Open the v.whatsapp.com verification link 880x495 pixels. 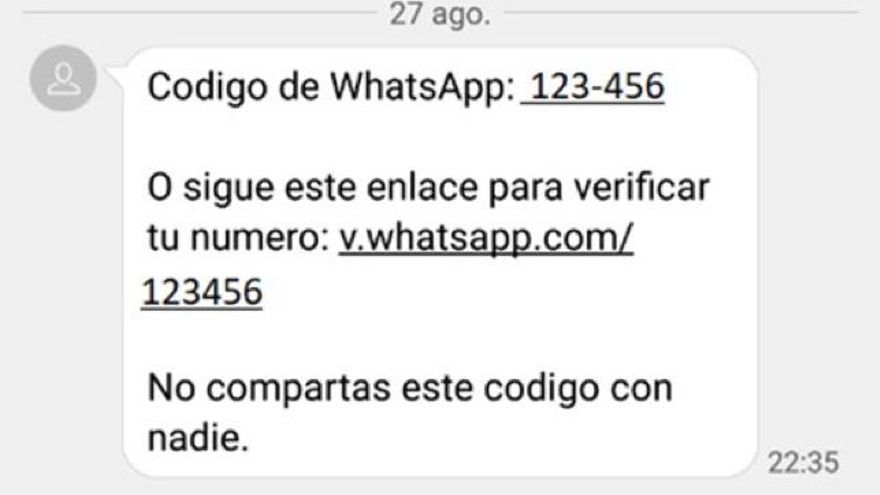point(486,240)
